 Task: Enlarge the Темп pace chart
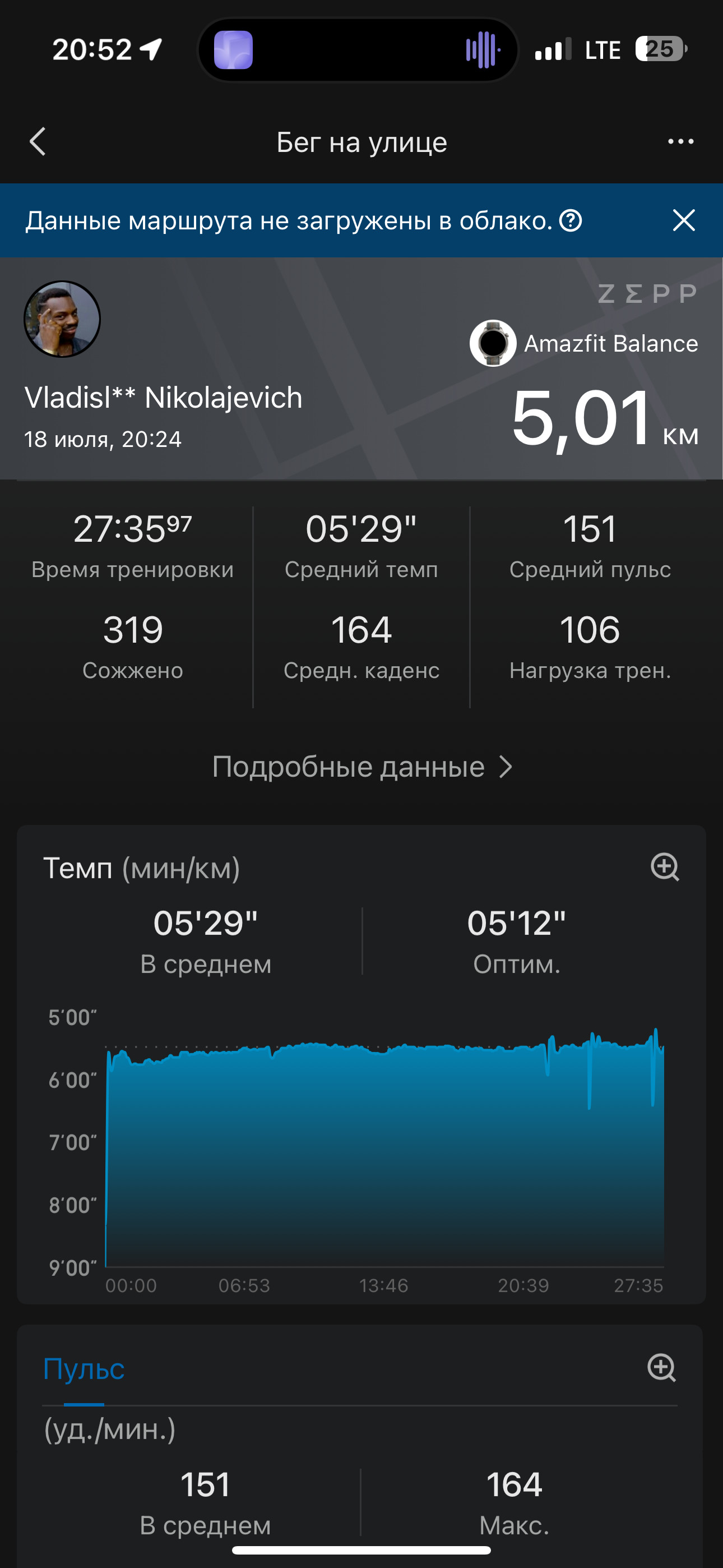(664, 866)
